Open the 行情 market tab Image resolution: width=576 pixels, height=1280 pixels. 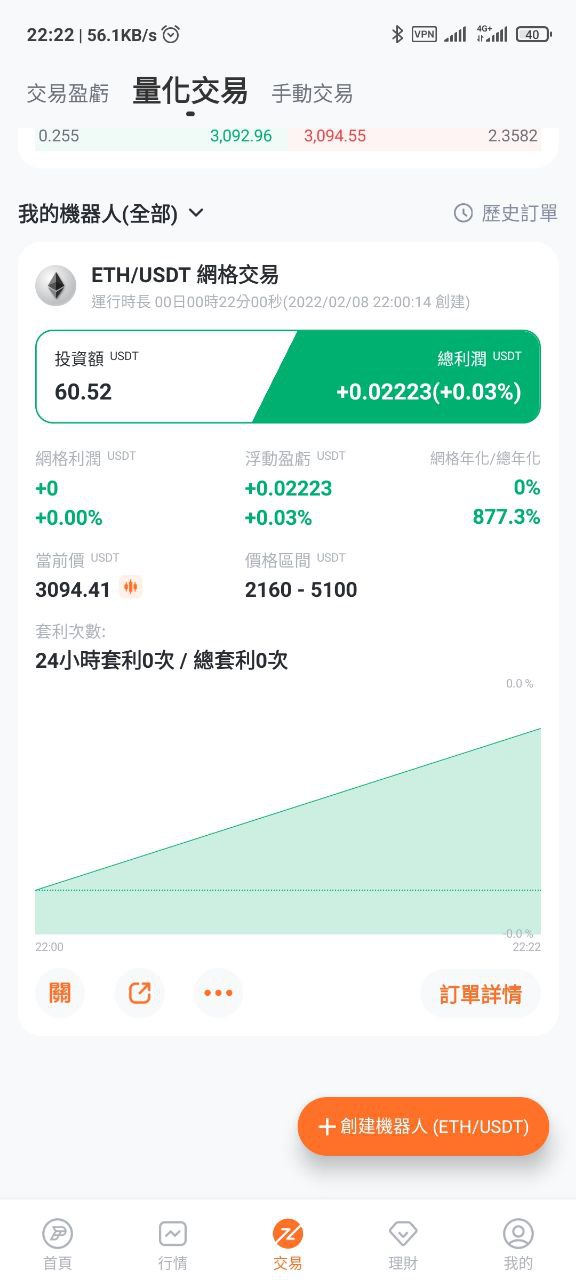(173, 1245)
